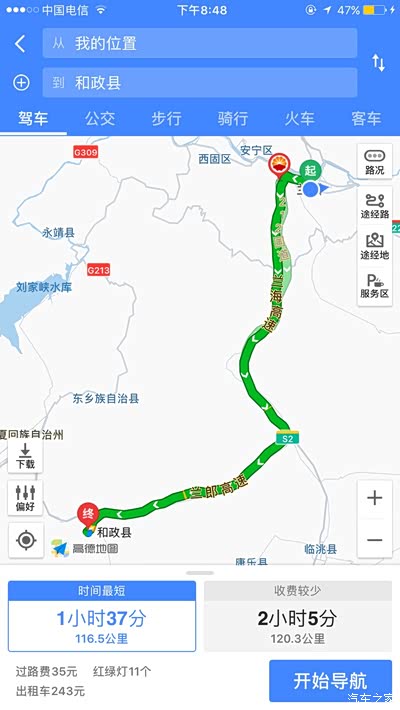Swap origin and destination fields
400x710 pixels.
click(x=379, y=62)
